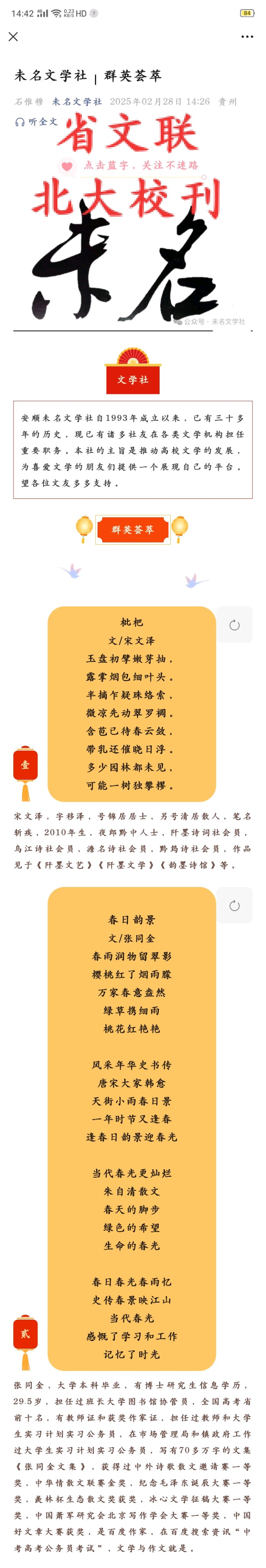Open the three-dot overflow menu
Viewport: 266px width, 1568px height.
(246, 36)
